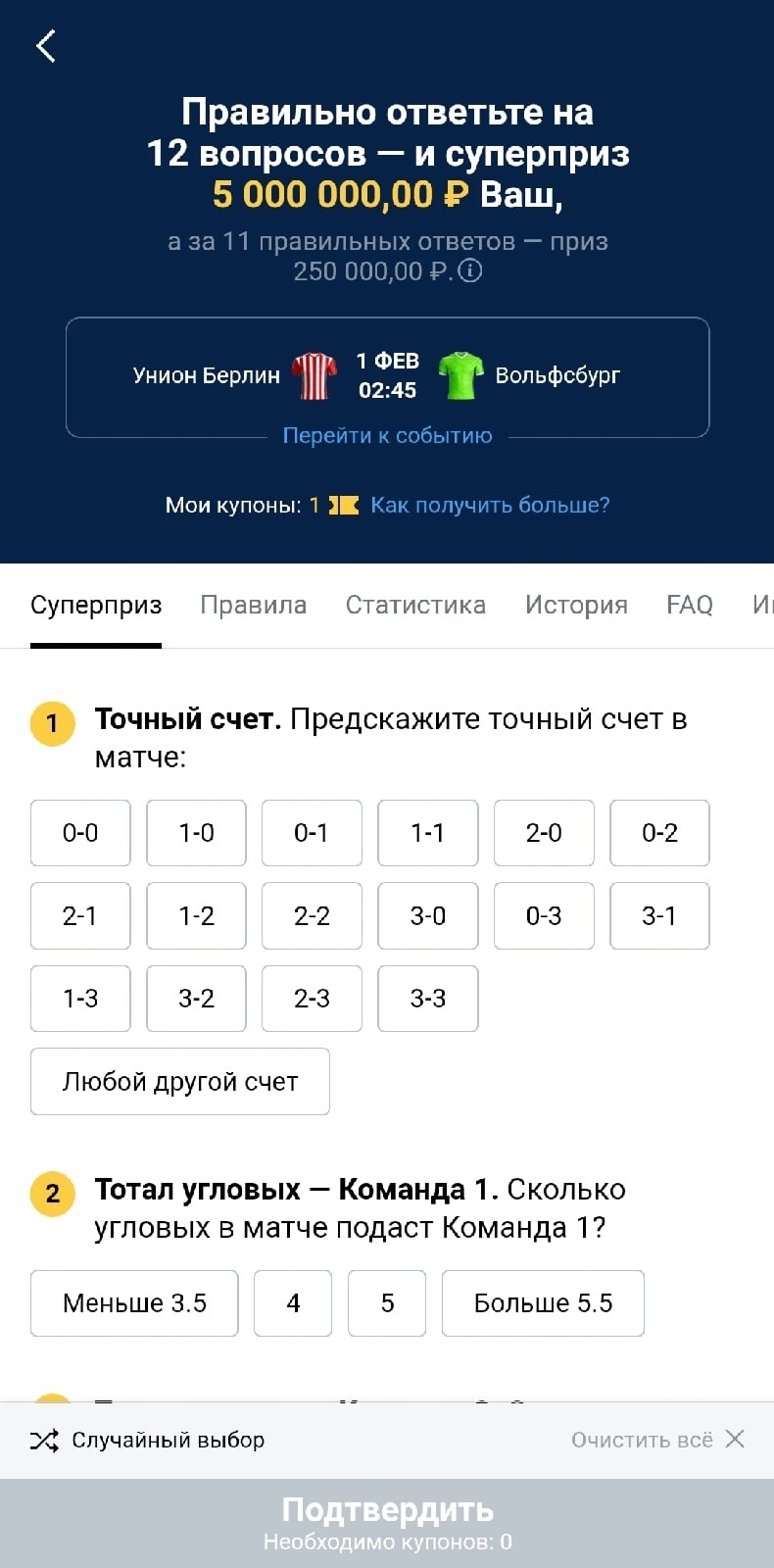Tap "Как получить больше?" link
This screenshot has width=774, height=1568.
pos(490,505)
